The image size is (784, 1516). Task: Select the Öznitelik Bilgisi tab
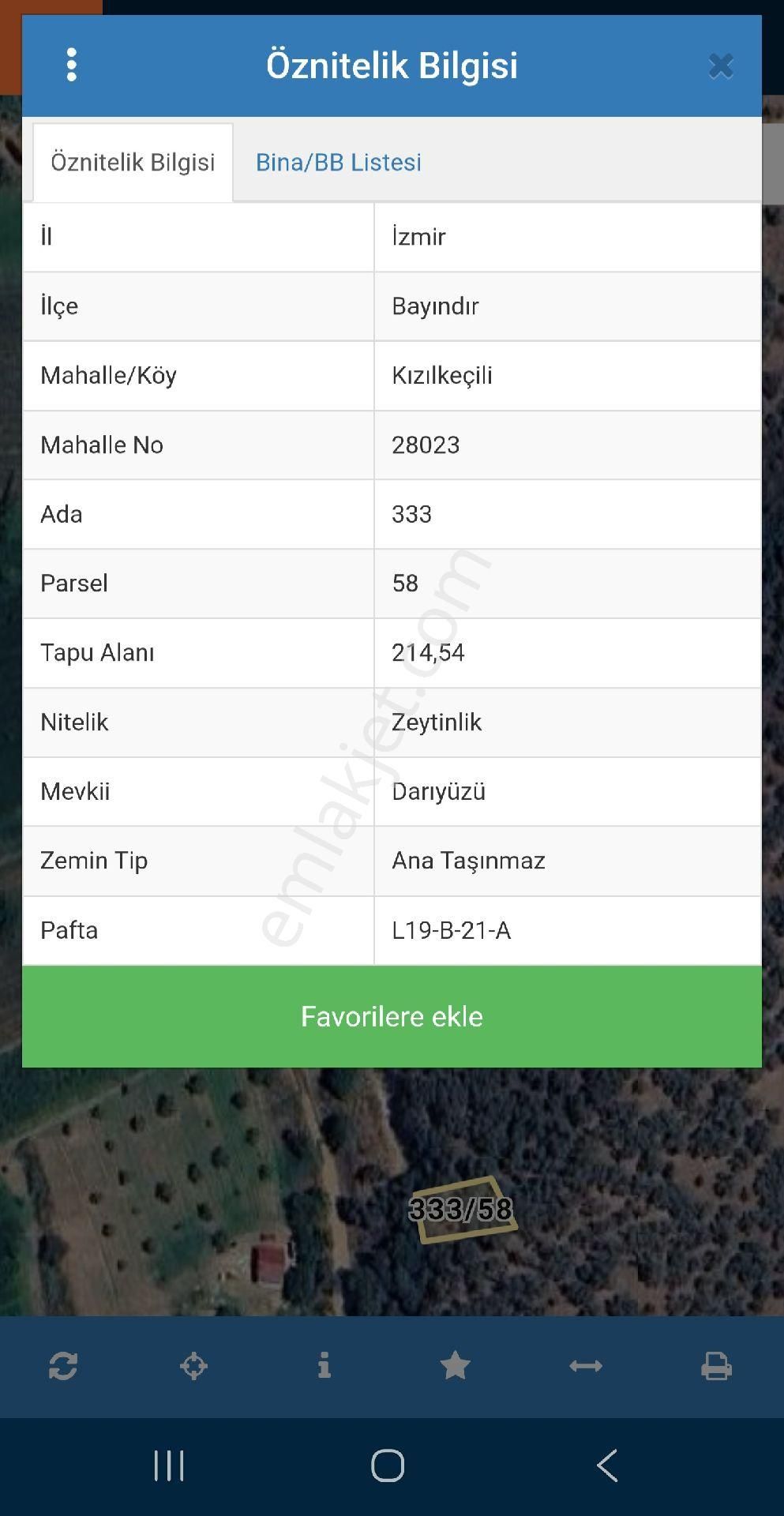coord(133,163)
